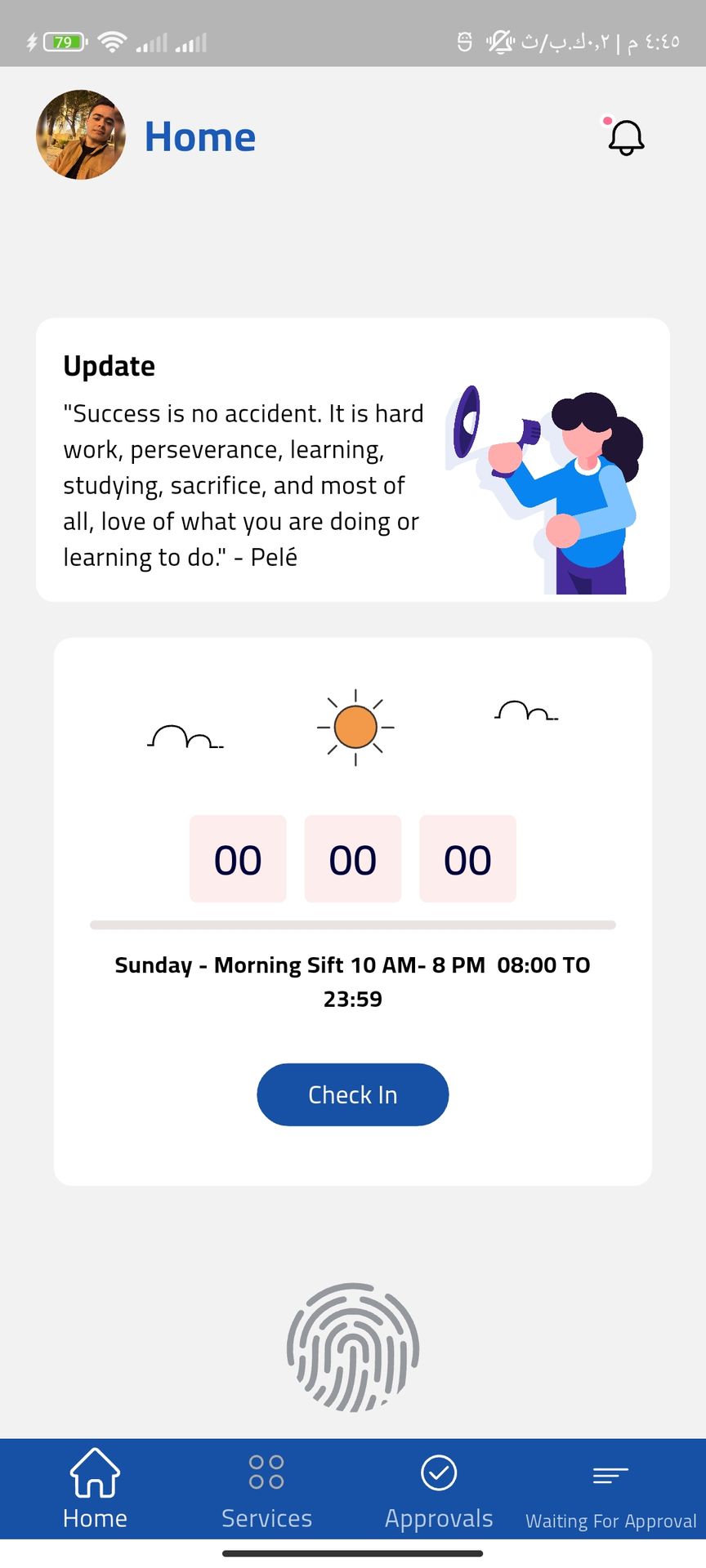The image size is (706, 1568).
Task: Tap the fingerprint icon
Action: 353,1347
